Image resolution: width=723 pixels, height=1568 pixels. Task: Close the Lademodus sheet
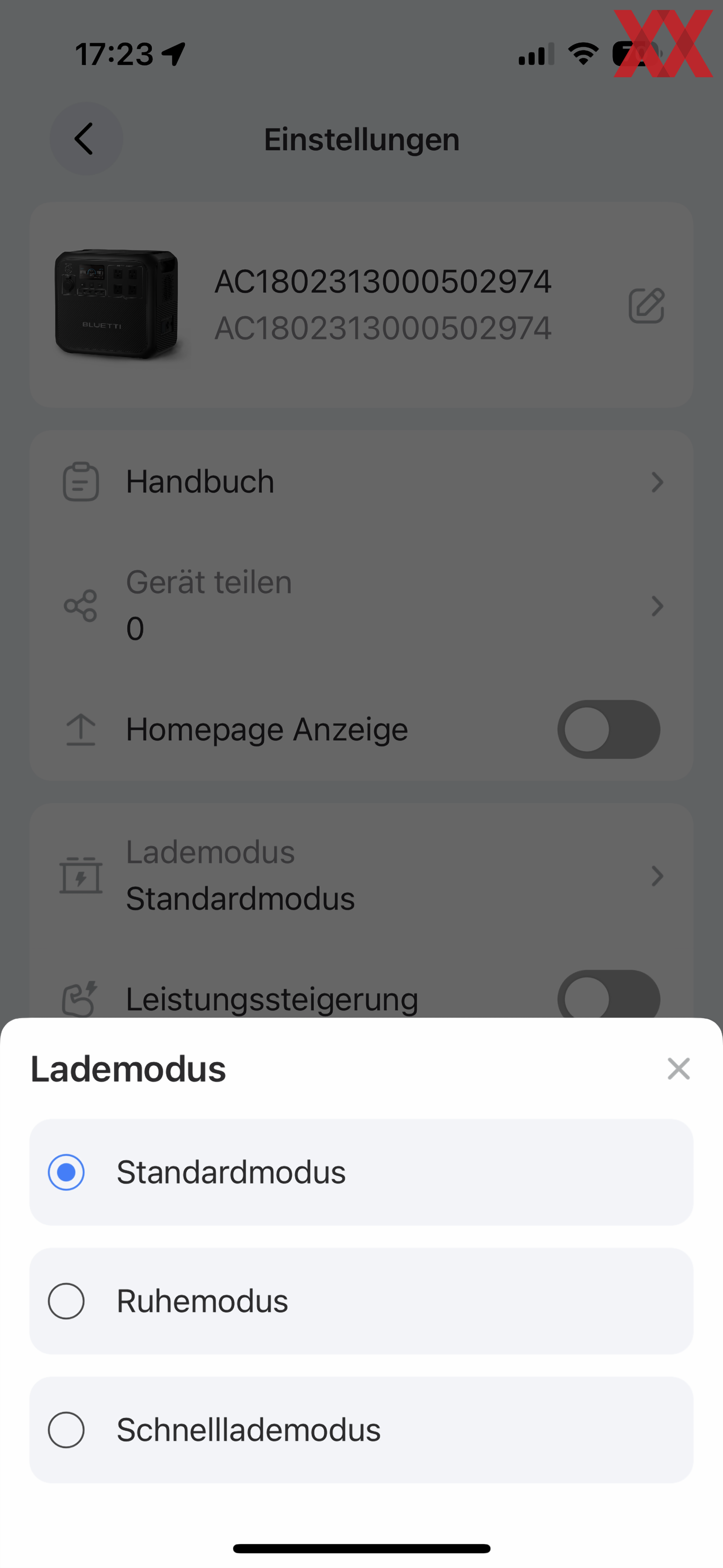(678, 1068)
